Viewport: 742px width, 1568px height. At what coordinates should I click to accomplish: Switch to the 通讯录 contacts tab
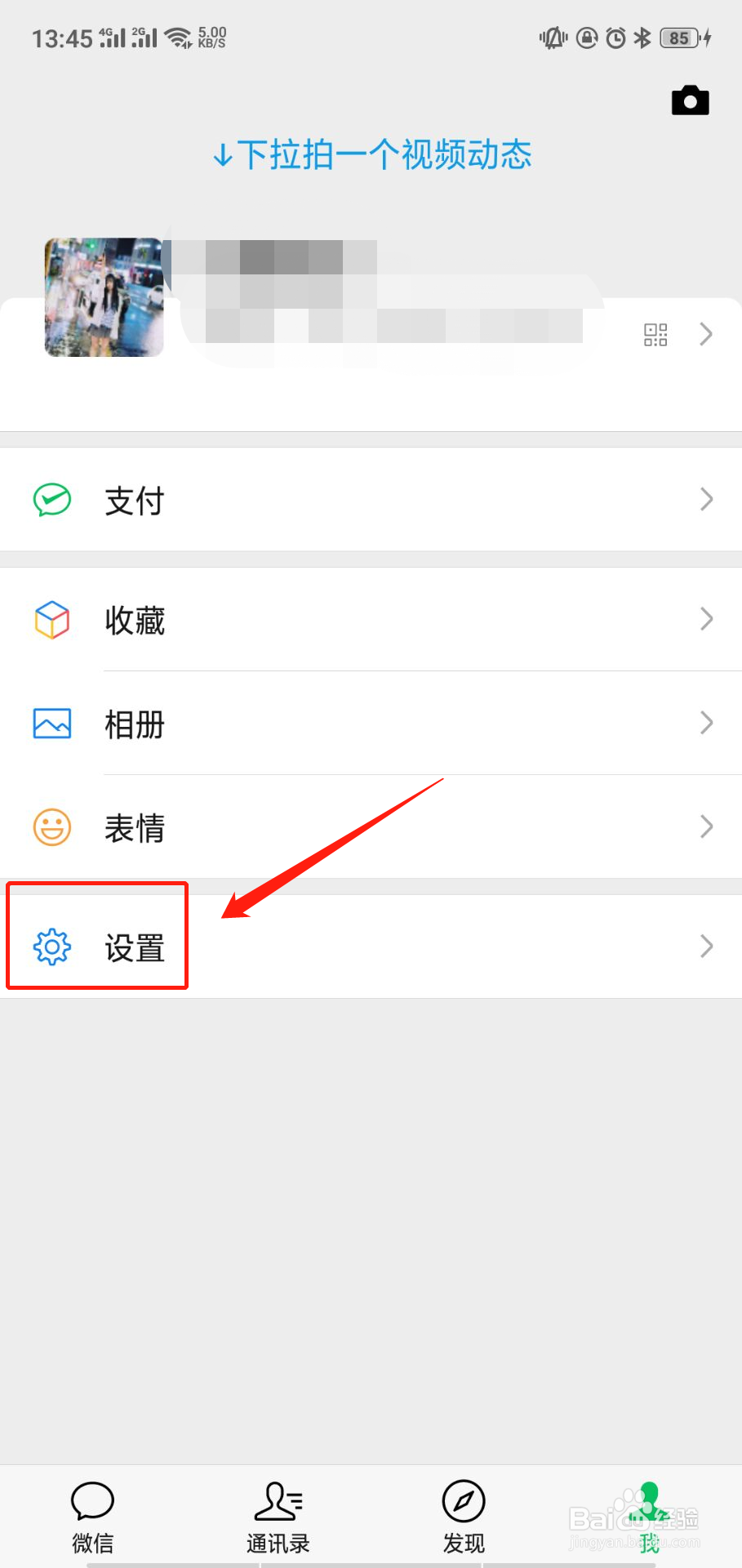point(278,1515)
